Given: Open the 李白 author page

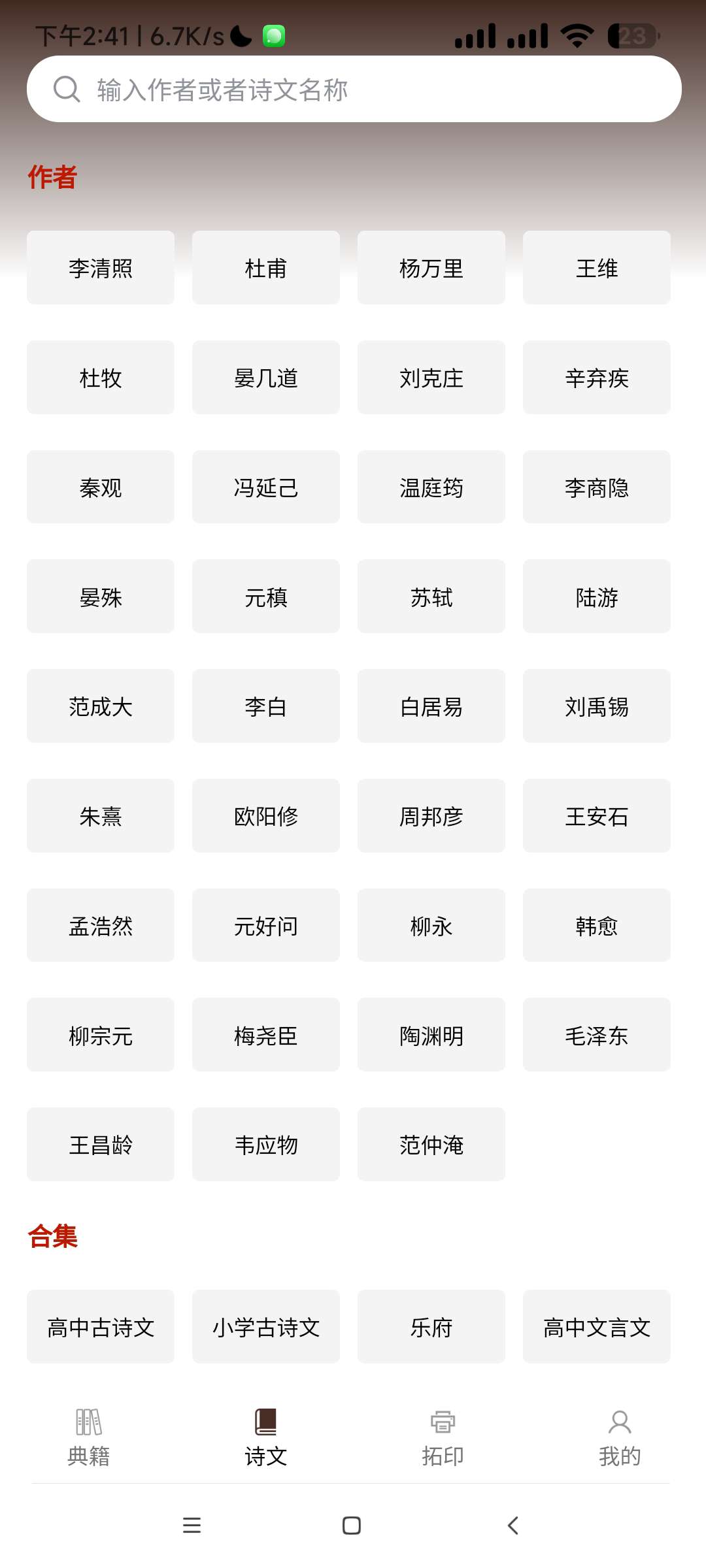Looking at the screenshot, I should (266, 706).
